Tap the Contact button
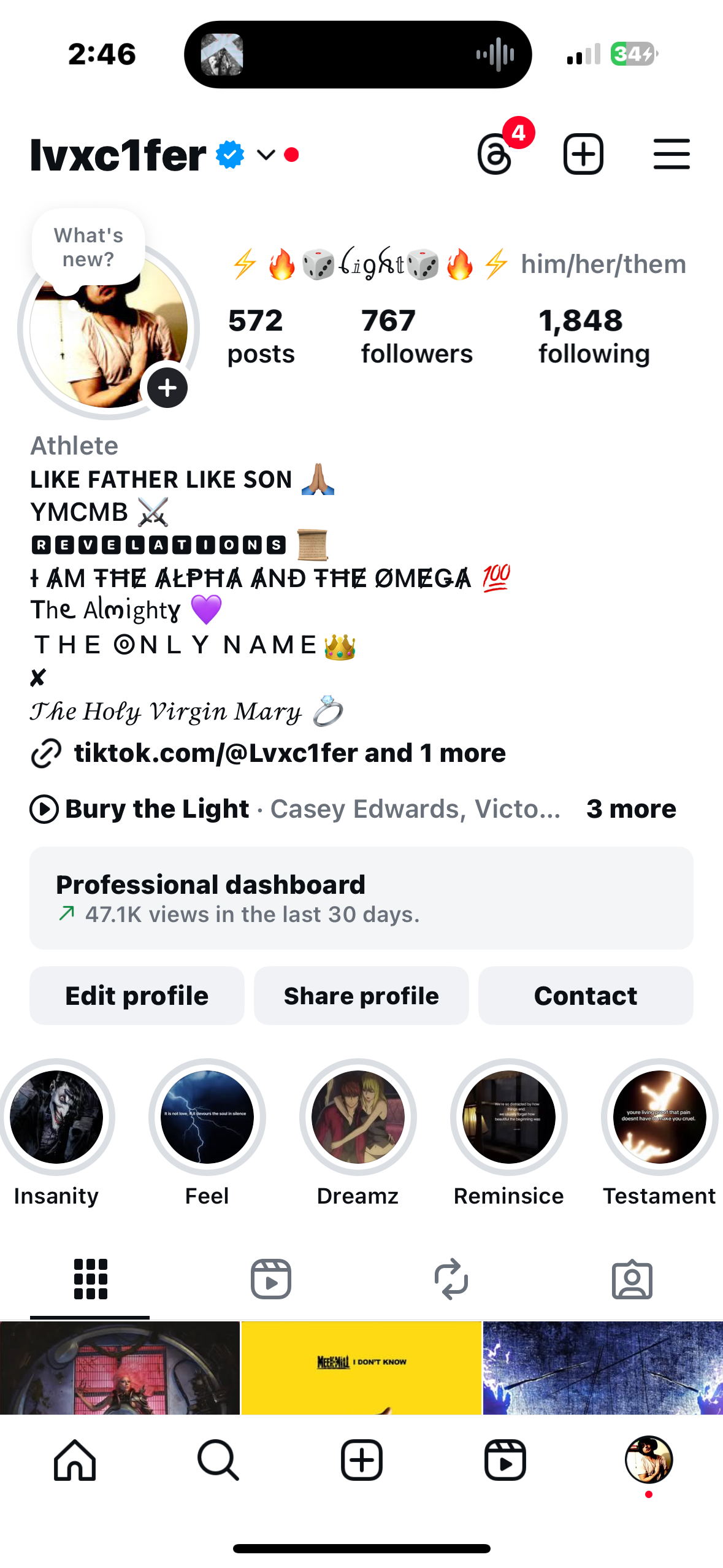Screen dimensions: 723x1568 (585, 996)
